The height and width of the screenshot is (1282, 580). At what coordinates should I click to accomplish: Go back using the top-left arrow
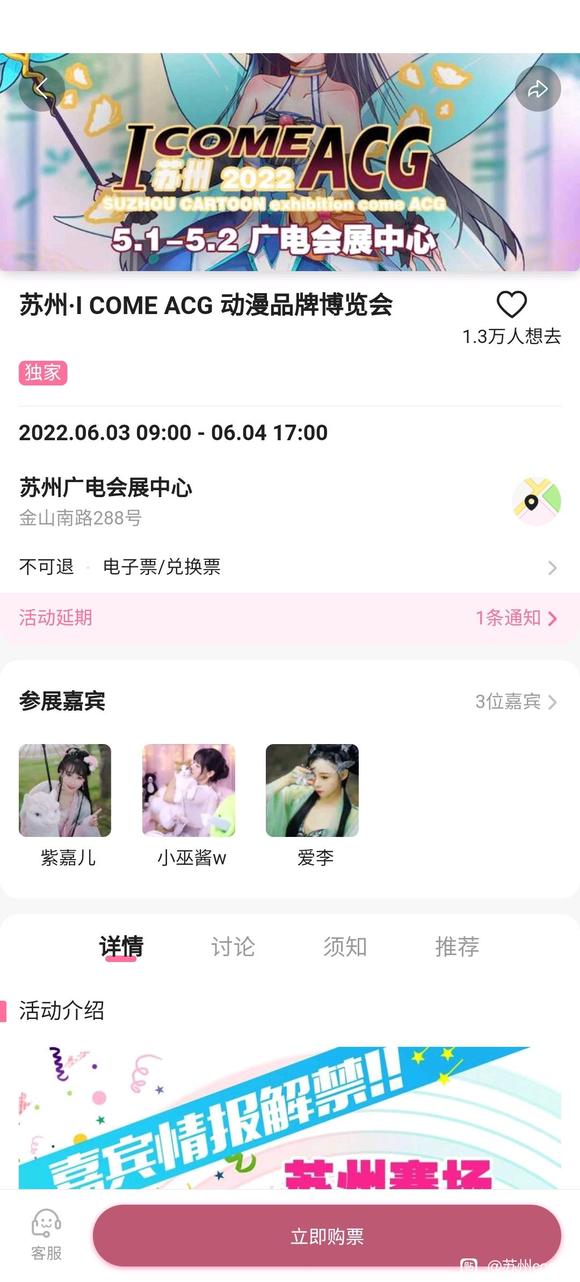[41, 88]
